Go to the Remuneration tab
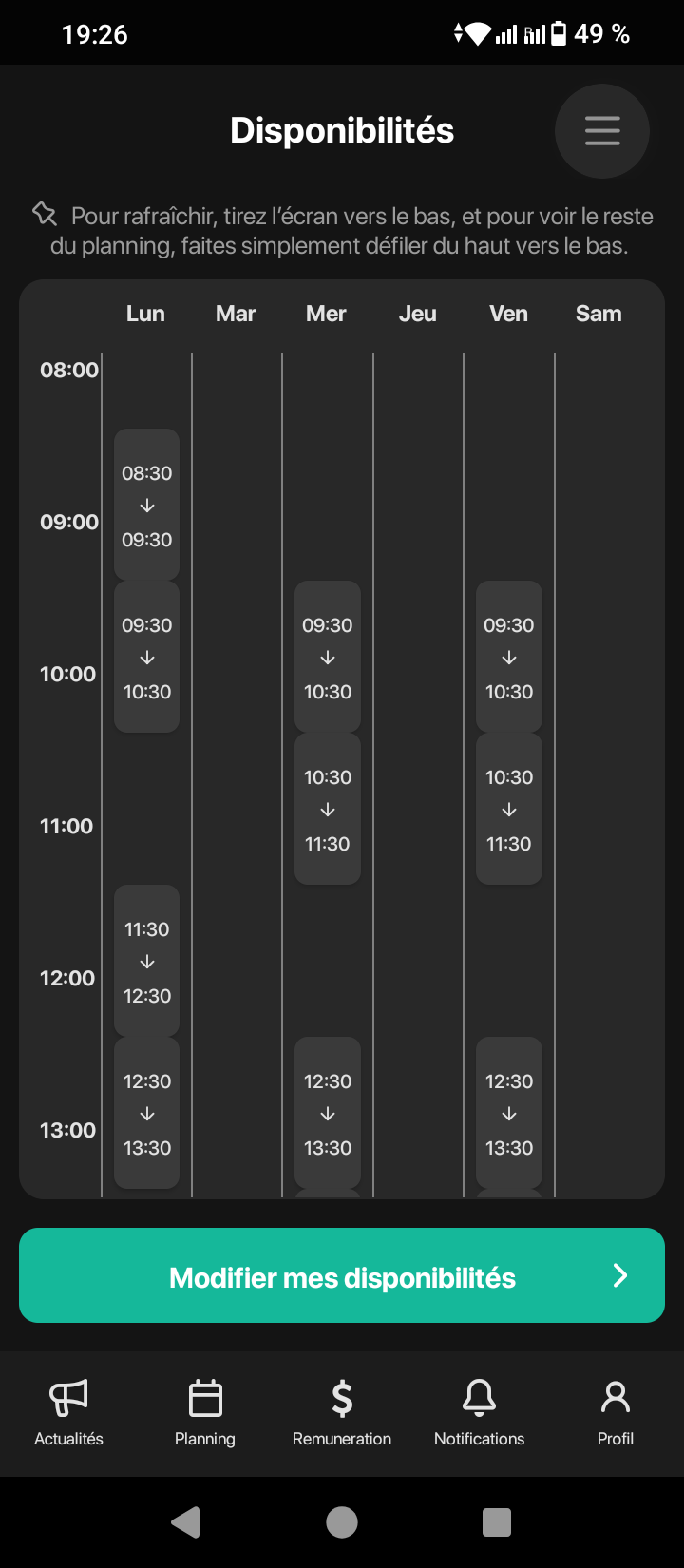 342,1412
